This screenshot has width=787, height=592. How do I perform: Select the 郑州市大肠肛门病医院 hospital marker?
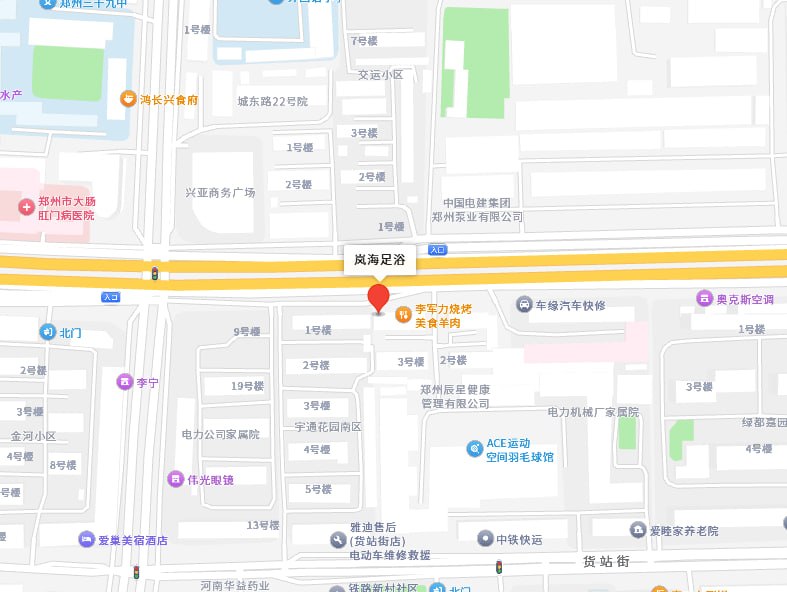click(26, 208)
